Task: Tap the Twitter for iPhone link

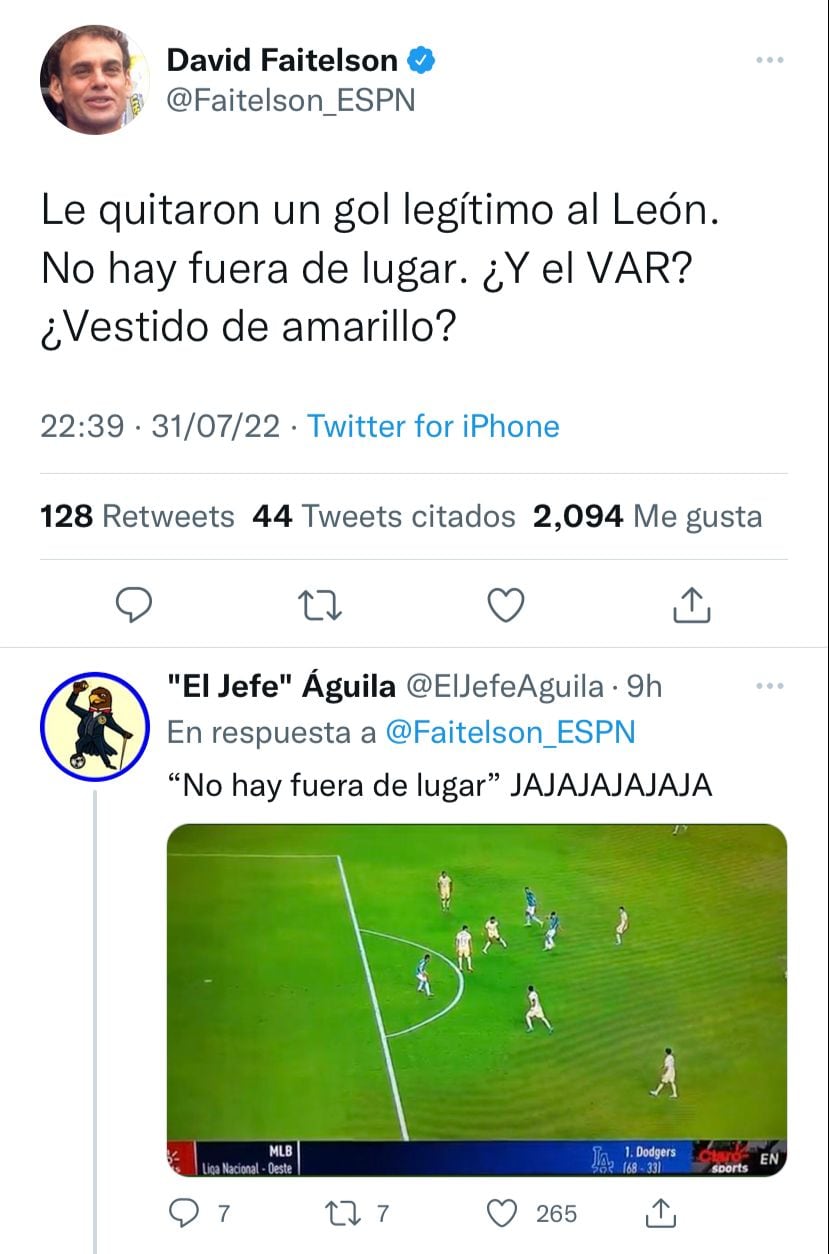Action: pyautogui.click(x=433, y=426)
